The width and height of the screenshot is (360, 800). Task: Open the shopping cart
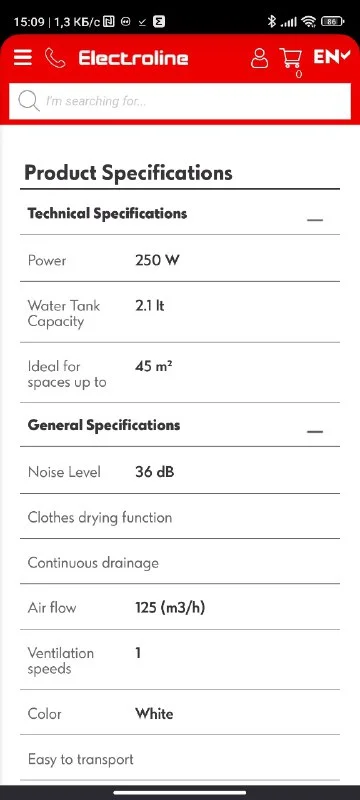click(x=291, y=59)
